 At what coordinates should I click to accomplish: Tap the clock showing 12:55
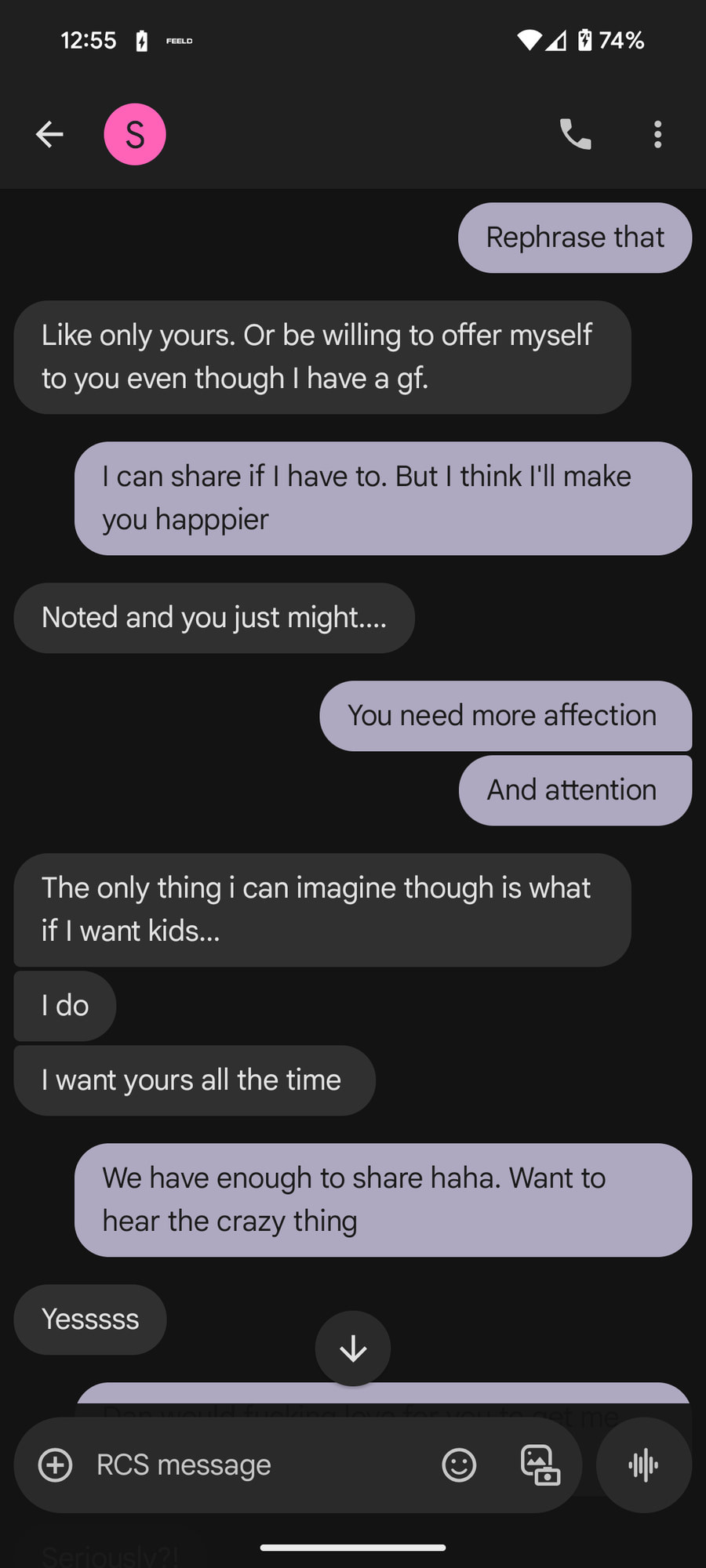click(x=88, y=40)
